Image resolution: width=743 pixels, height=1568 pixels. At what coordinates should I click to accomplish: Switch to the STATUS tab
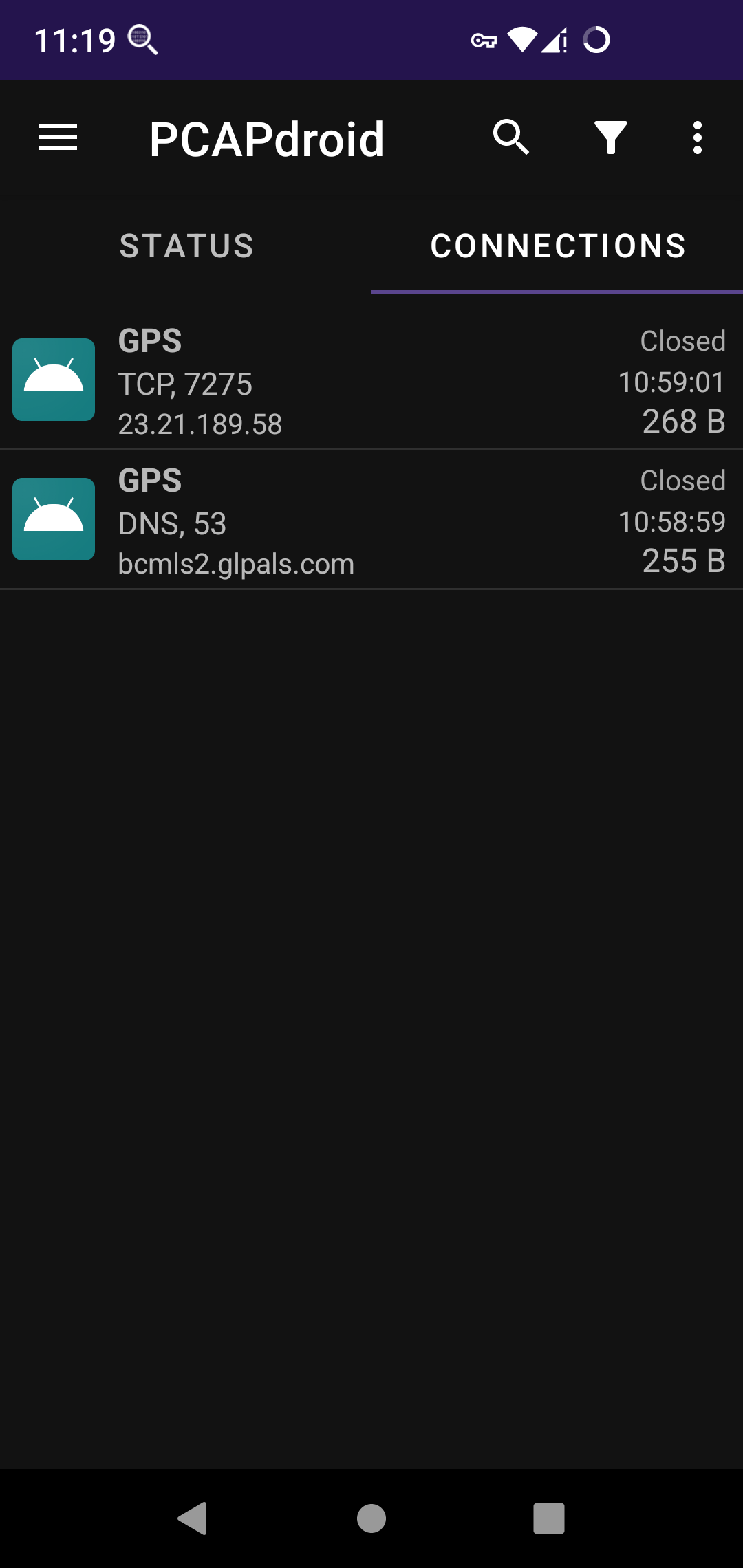coord(186,246)
